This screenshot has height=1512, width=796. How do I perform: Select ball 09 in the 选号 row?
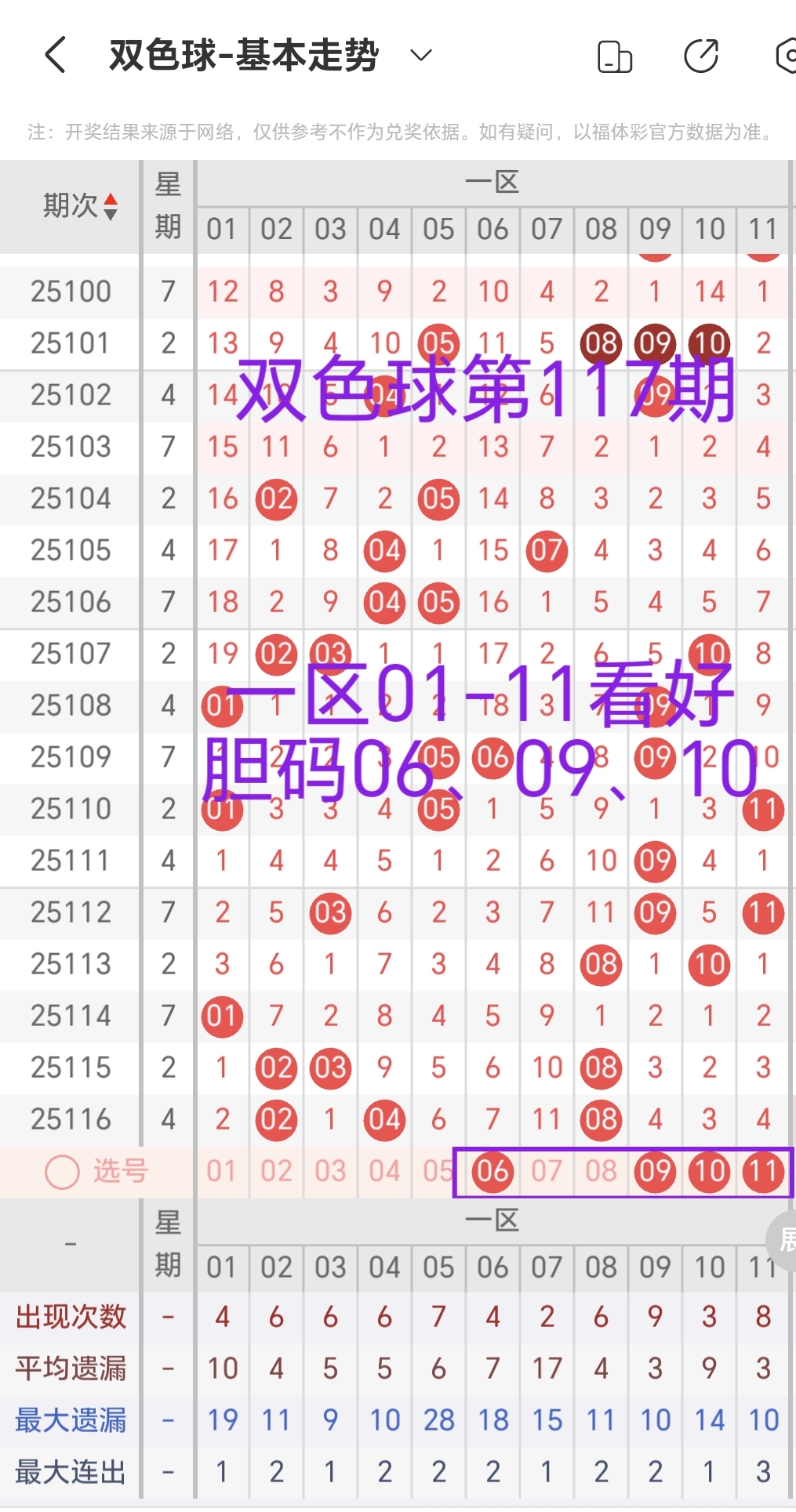click(655, 1171)
